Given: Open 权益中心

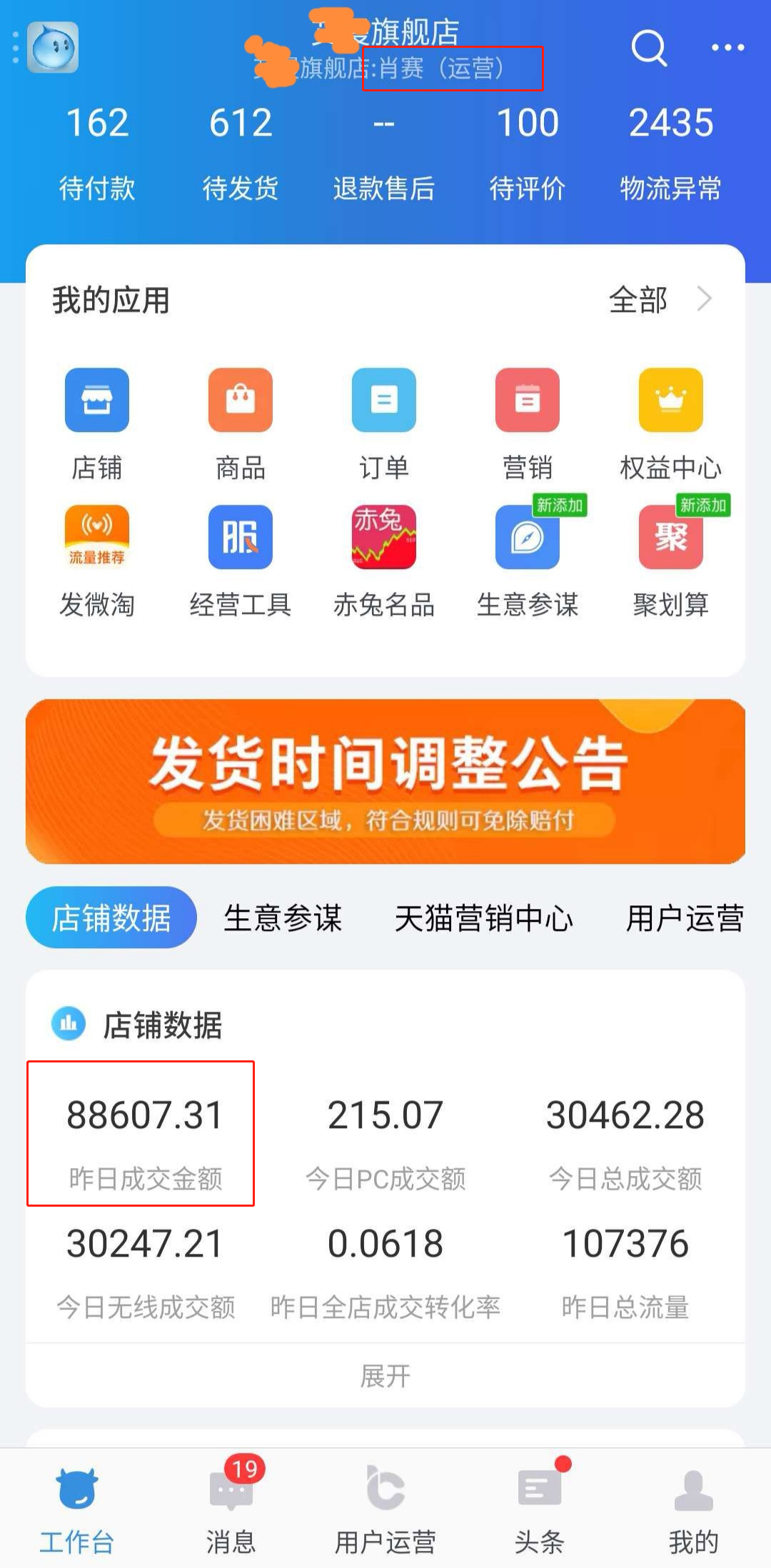Looking at the screenshot, I should (x=670, y=423).
